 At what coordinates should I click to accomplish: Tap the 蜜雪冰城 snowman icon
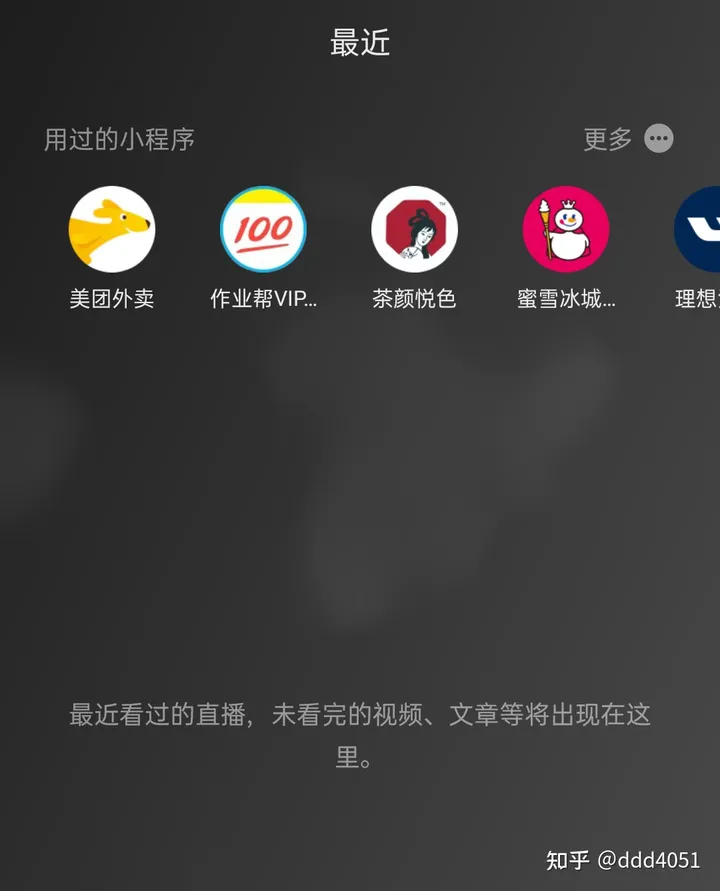click(x=565, y=229)
